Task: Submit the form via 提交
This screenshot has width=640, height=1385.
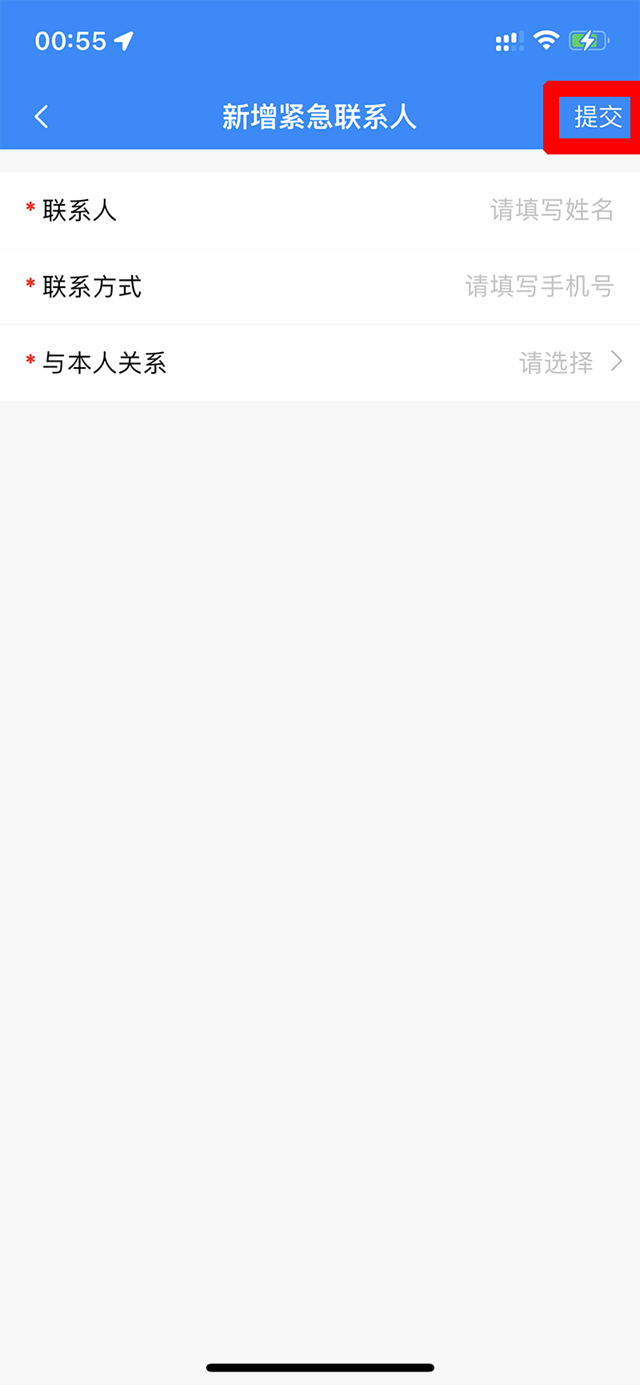Action: 597,117
